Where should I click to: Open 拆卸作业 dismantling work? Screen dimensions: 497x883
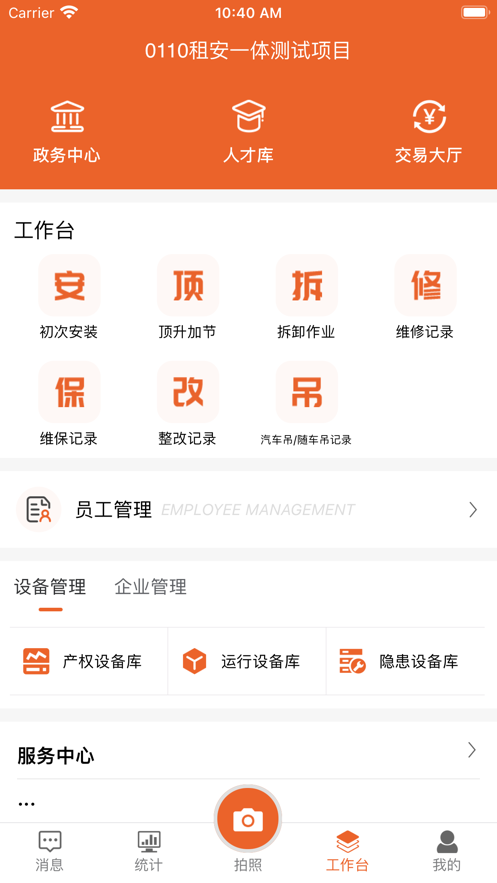(306, 297)
